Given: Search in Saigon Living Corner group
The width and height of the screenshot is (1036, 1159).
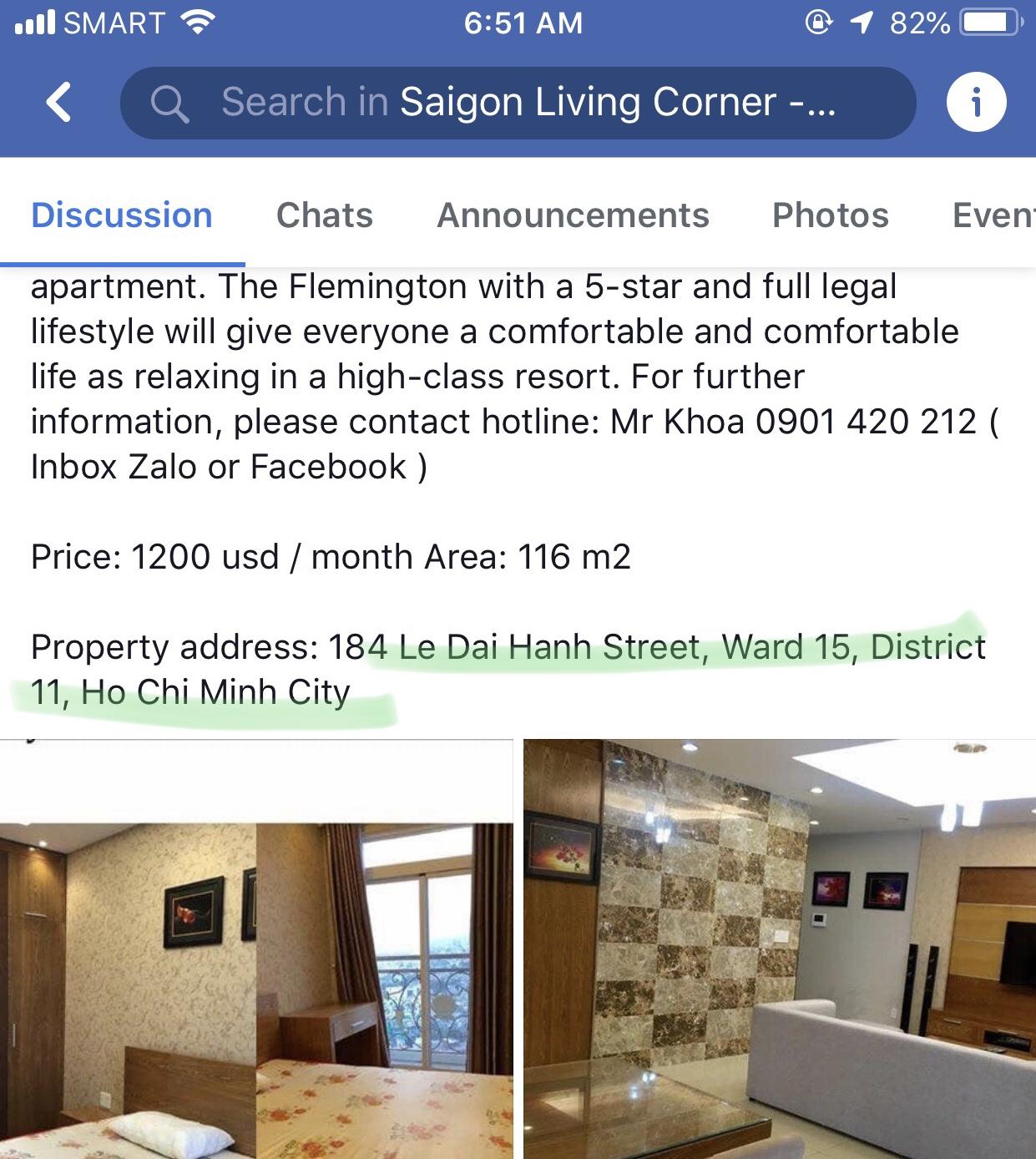Looking at the screenshot, I should pyautogui.click(x=518, y=103).
